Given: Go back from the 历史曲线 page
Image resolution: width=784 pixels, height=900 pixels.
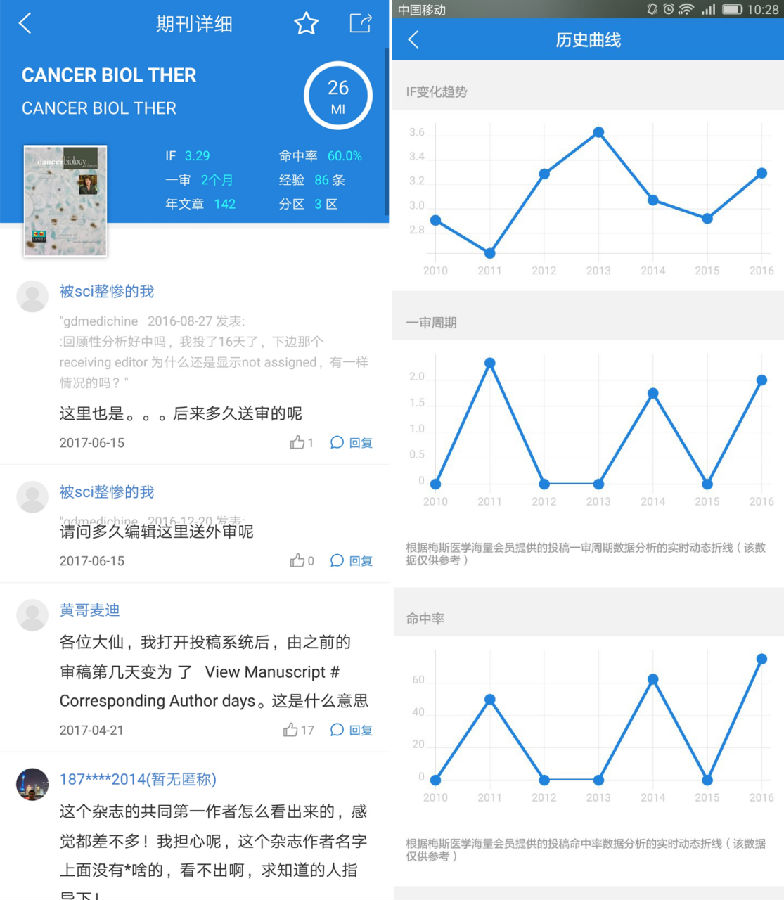Looking at the screenshot, I should [x=414, y=40].
